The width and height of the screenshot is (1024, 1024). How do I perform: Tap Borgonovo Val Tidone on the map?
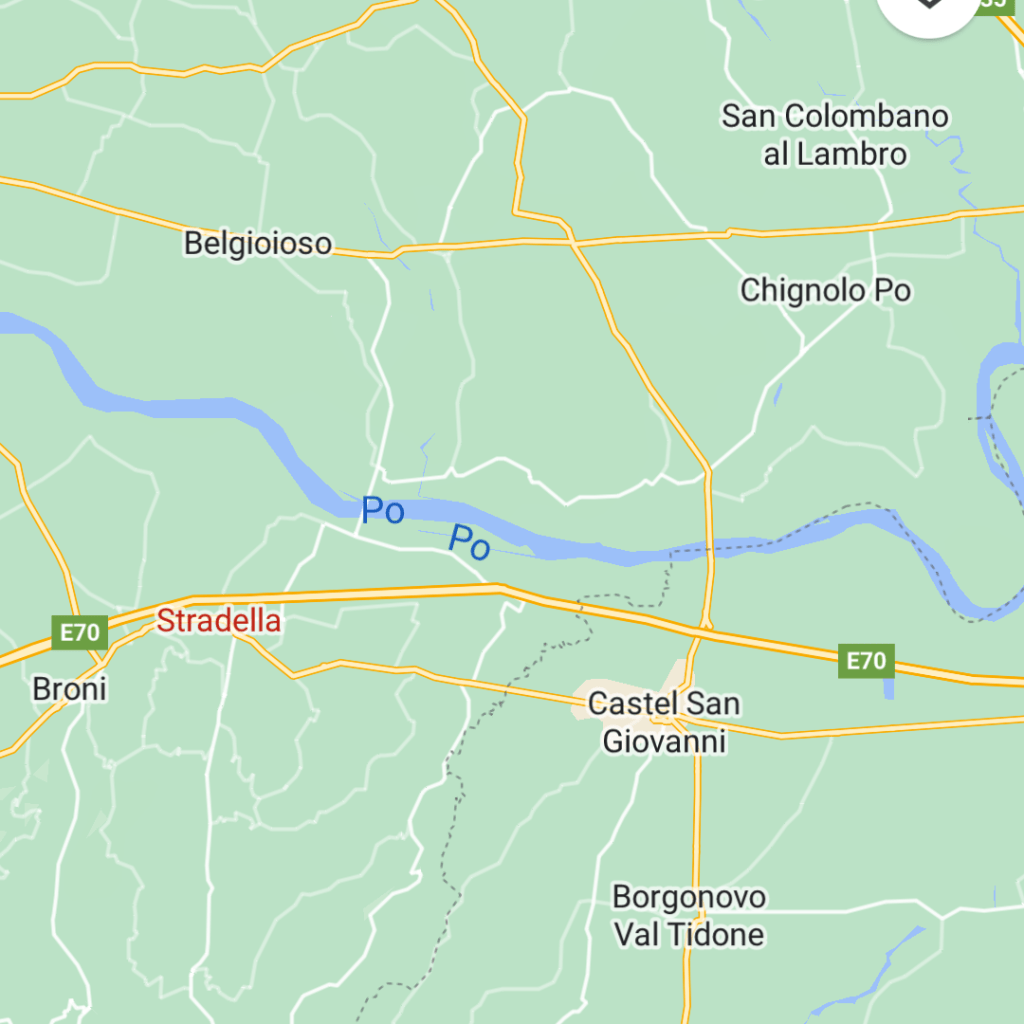coord(689,915)
